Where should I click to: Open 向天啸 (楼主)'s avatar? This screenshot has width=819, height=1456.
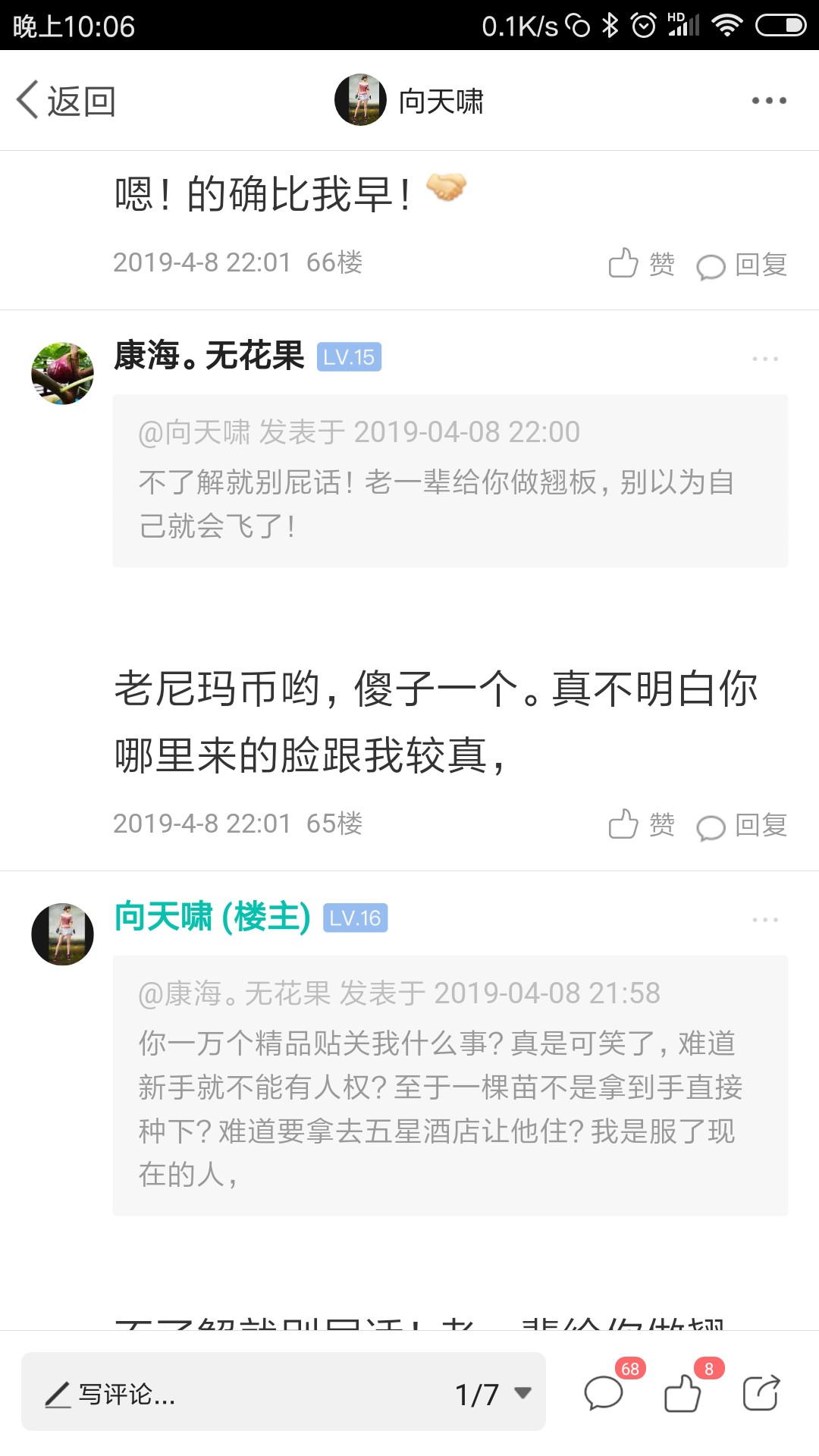click(62, 934)
